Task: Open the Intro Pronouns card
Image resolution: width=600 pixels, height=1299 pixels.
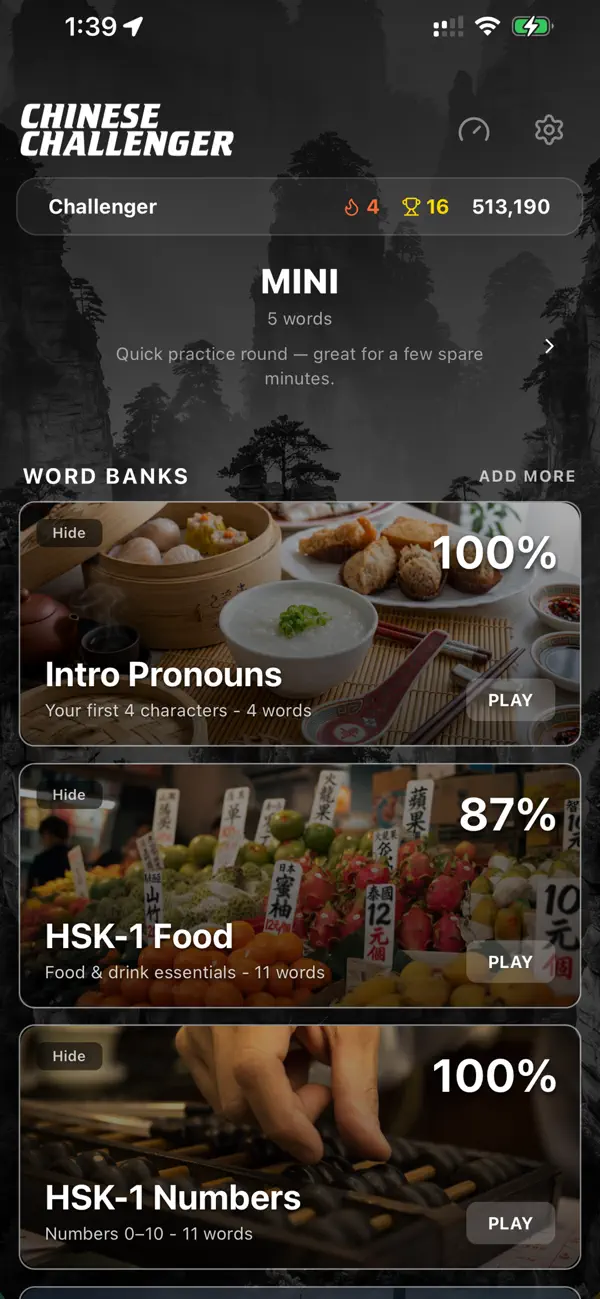Action: [x=299, y=624]
